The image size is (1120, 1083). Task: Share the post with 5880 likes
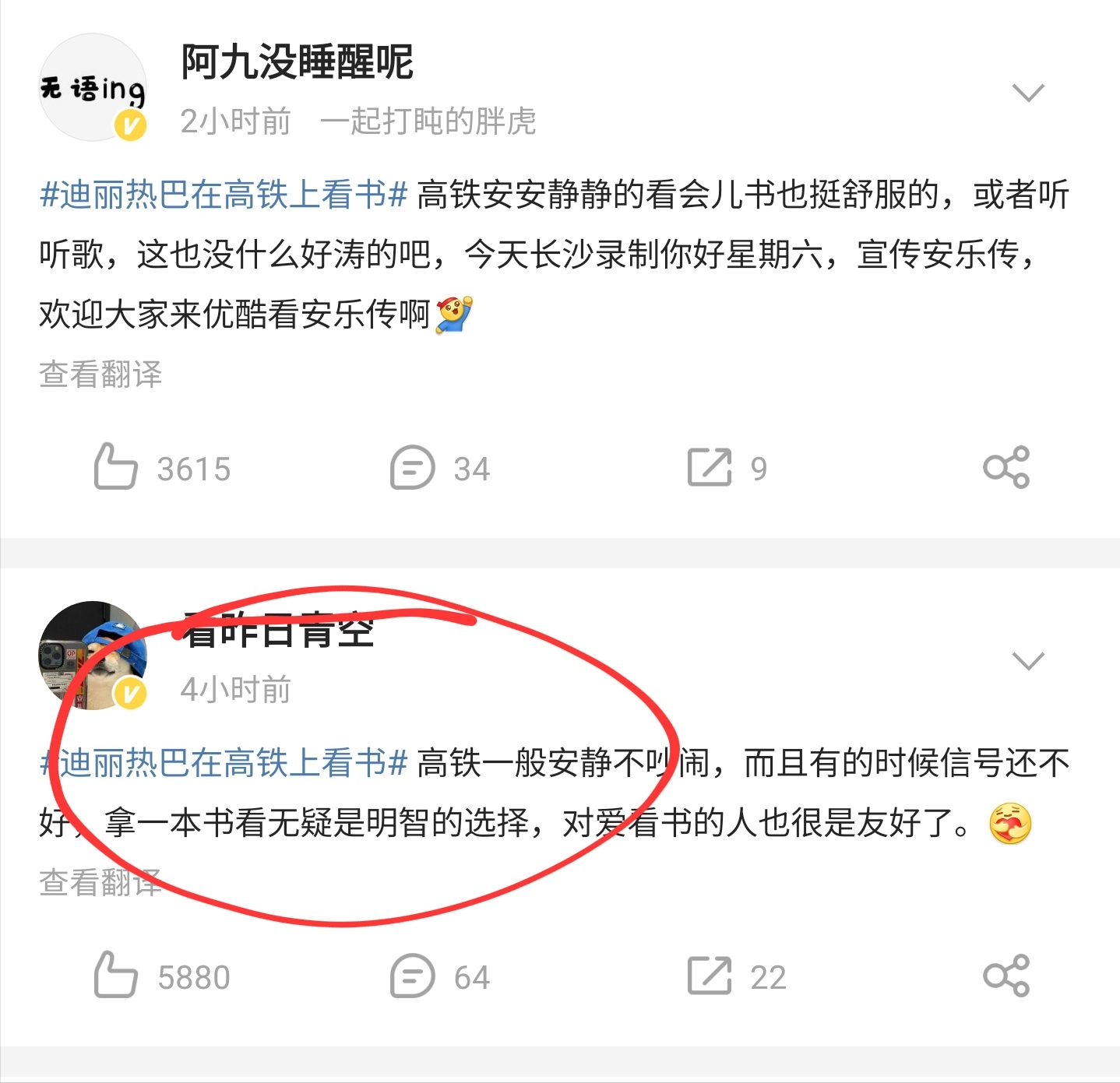click(1006, 976)
